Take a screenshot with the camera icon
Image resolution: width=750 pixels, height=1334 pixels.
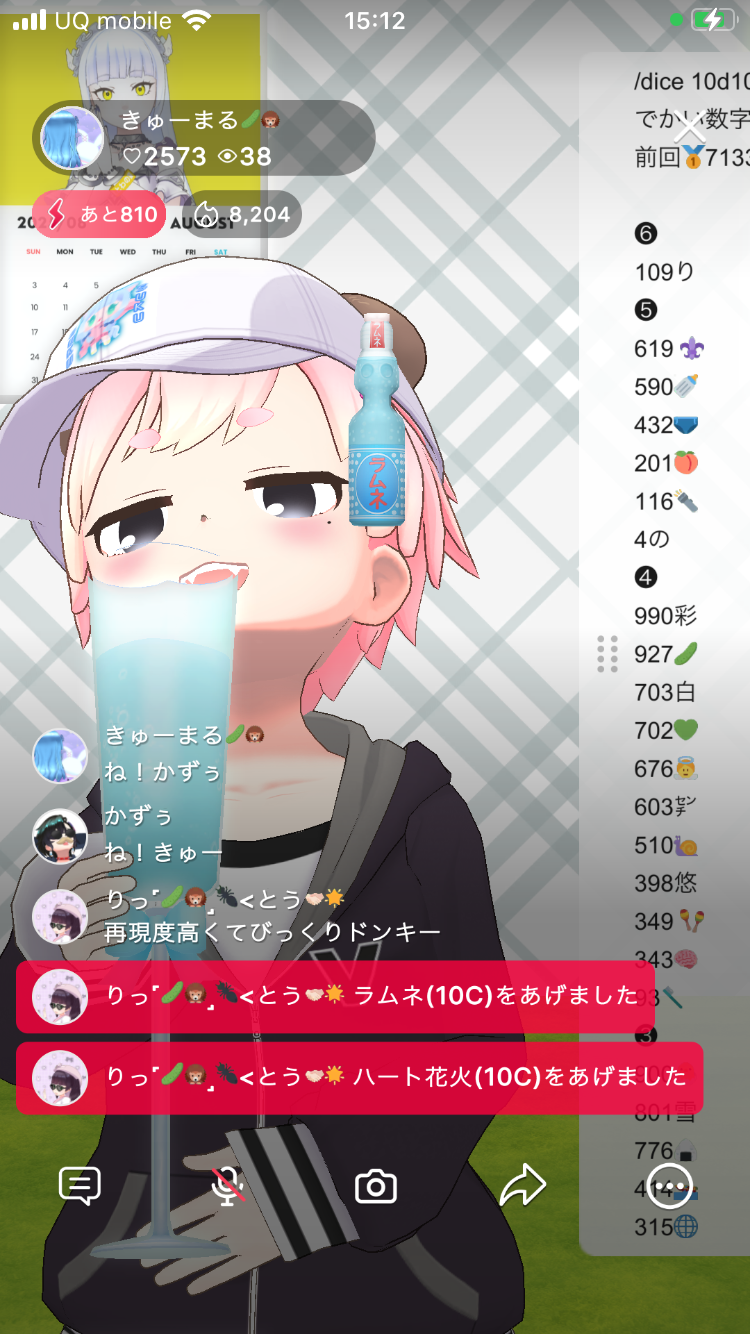point(376,1186)
